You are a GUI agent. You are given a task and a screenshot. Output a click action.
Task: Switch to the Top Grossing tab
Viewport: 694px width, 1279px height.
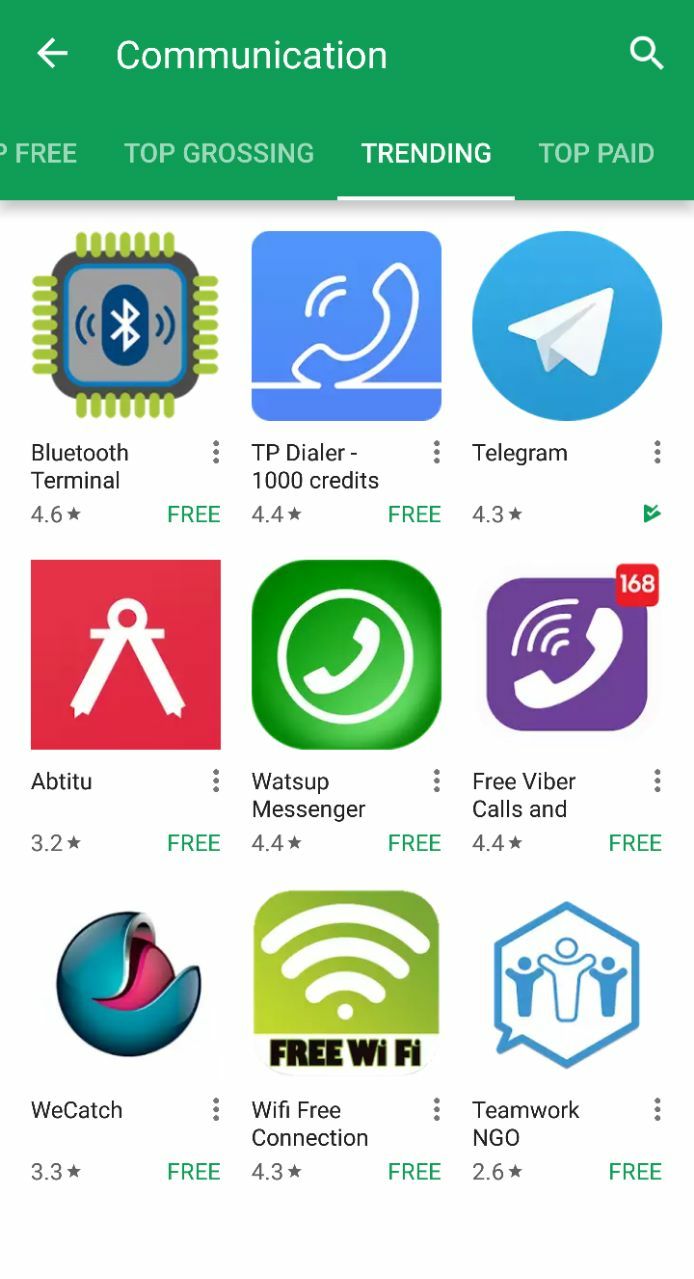(x=219, y=153)
